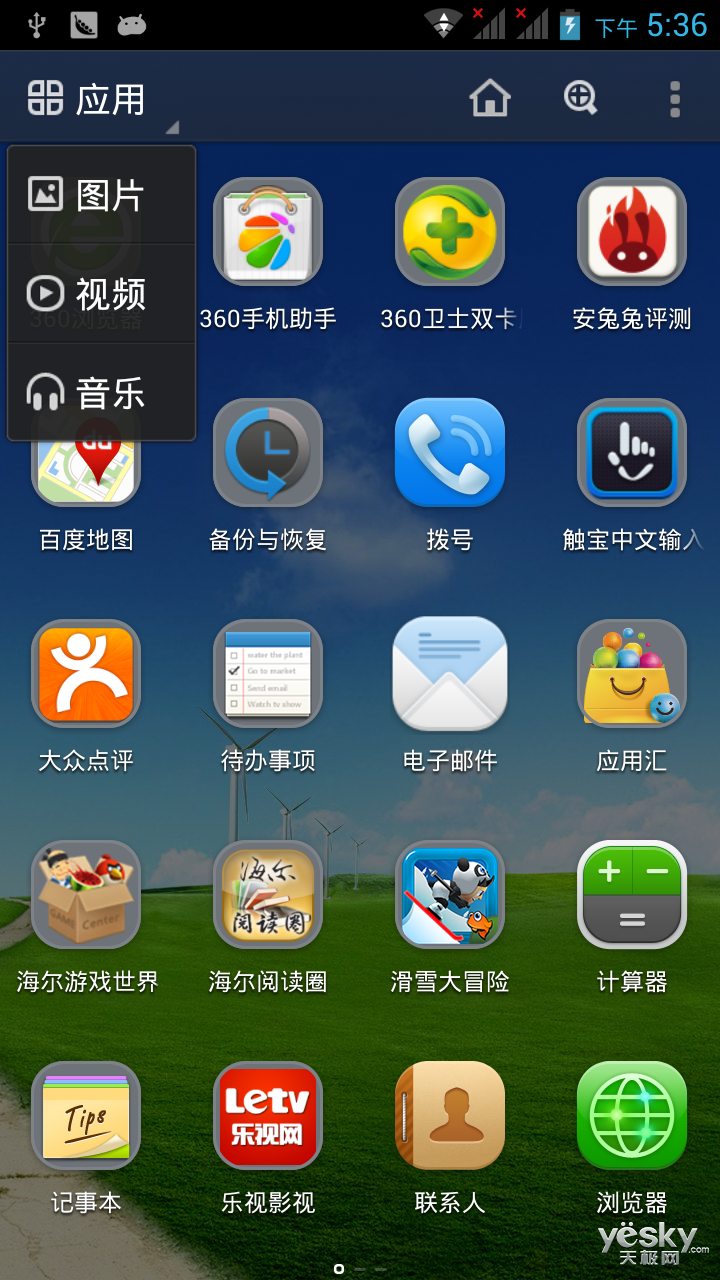Open the app search magnifier icon
This screenshot has width=720, height=1280.
pos(581,99)
